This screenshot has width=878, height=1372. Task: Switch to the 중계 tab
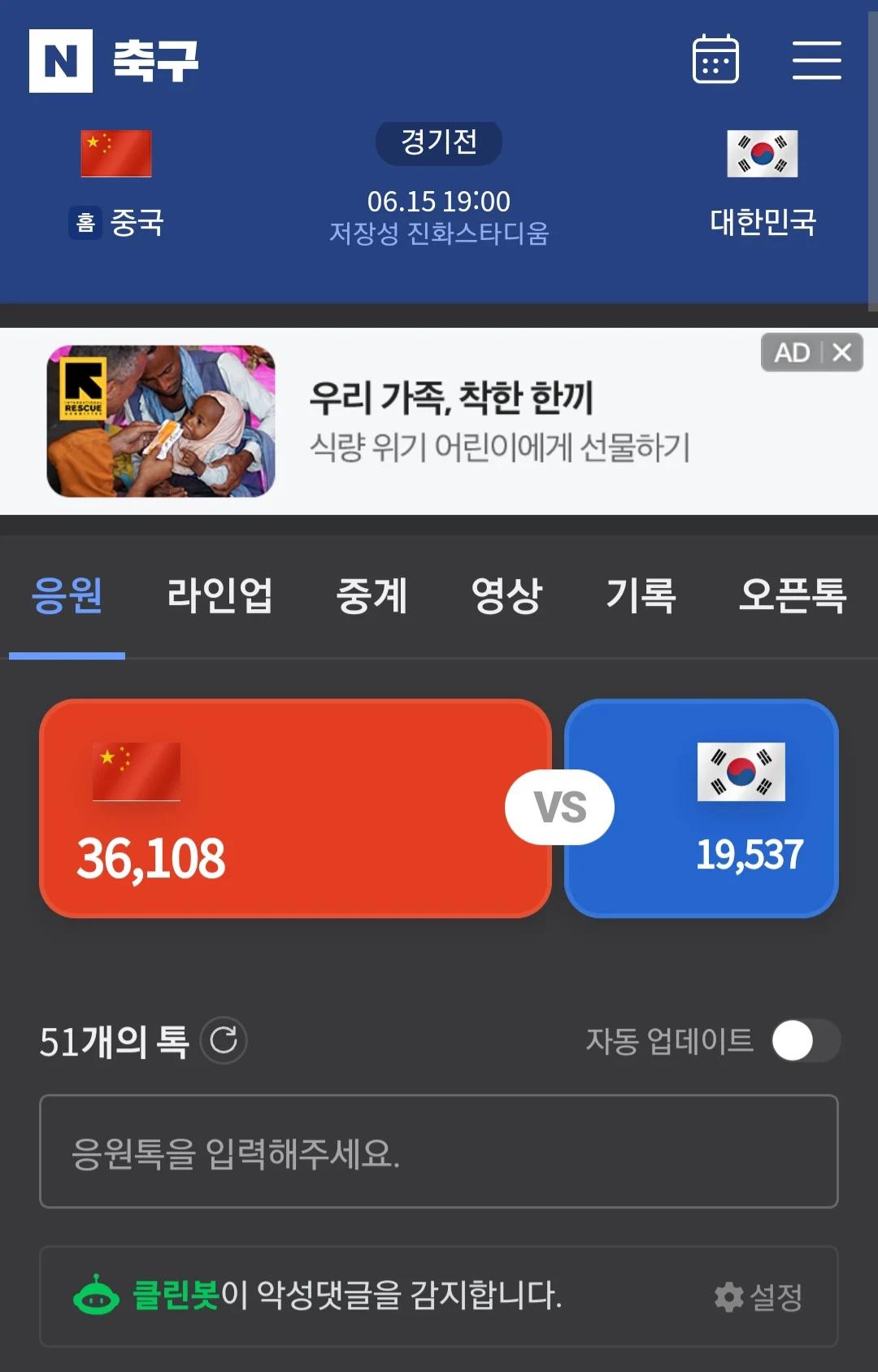pyautogui.click(x=372, y=595)
